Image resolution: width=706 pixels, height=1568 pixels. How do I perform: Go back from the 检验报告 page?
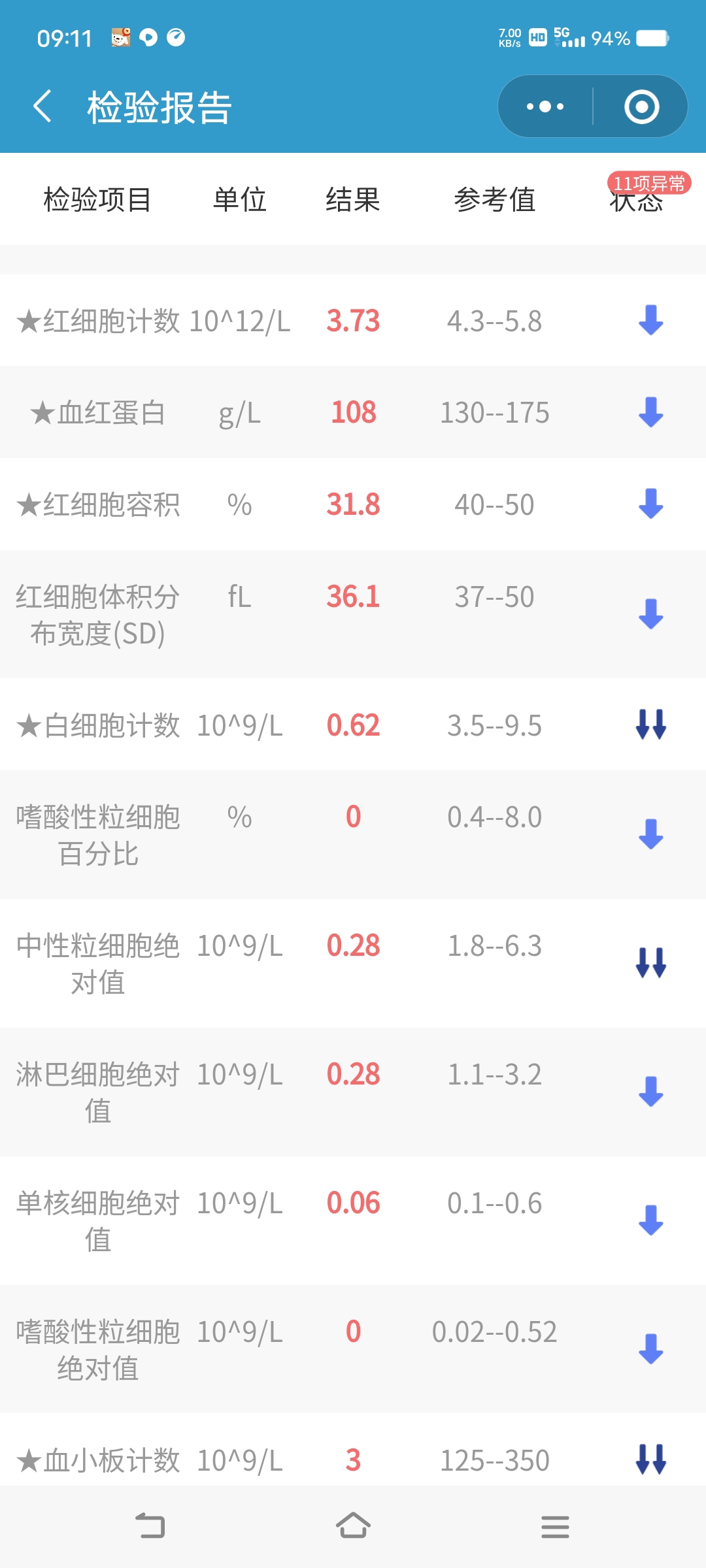click(x=42, y=106)
